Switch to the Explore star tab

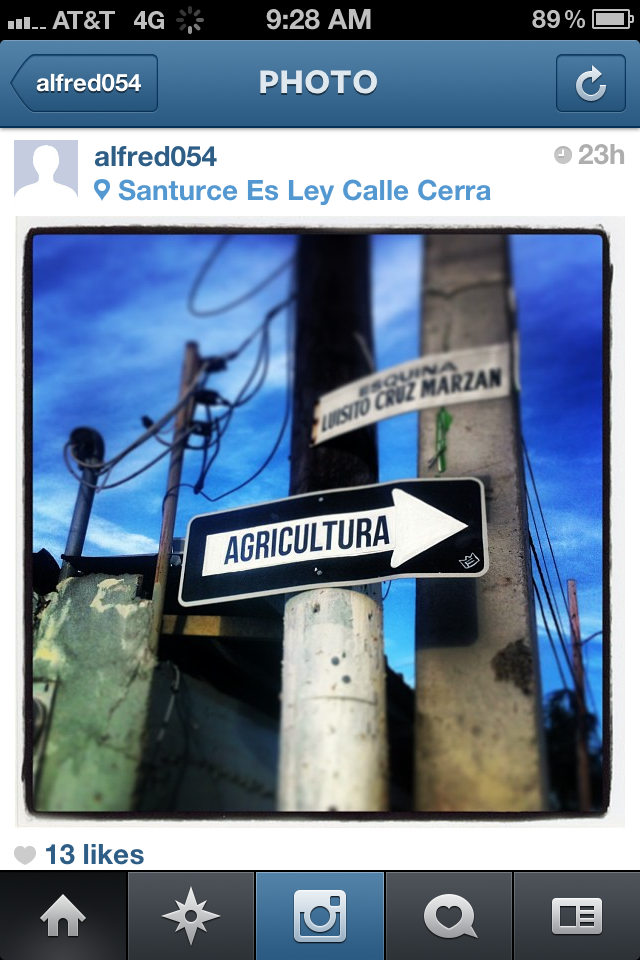click(x=191, y=916)
